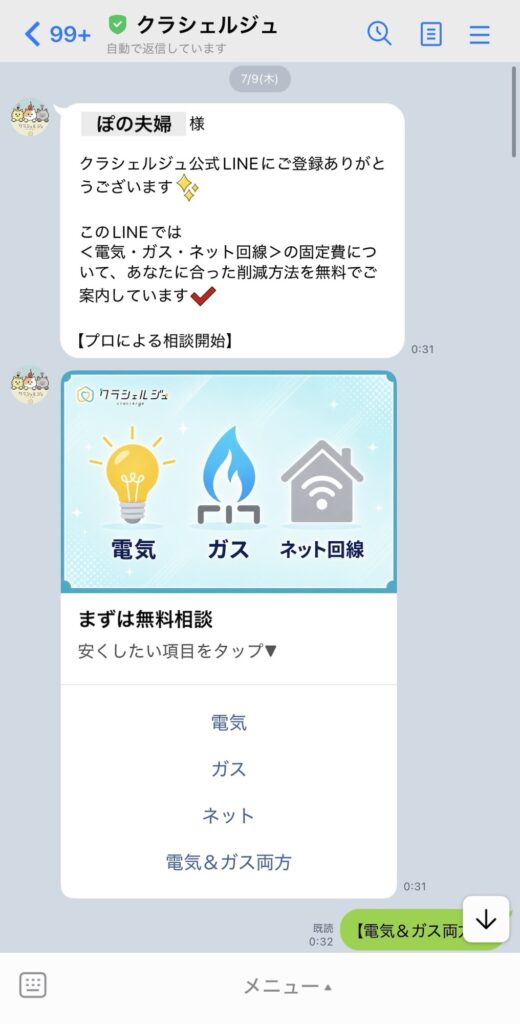Image resolution: width=520 pixels, height=1024 pixels.
Task: Collapse the メニュー rich menu bar
Action: coord(287,986)
